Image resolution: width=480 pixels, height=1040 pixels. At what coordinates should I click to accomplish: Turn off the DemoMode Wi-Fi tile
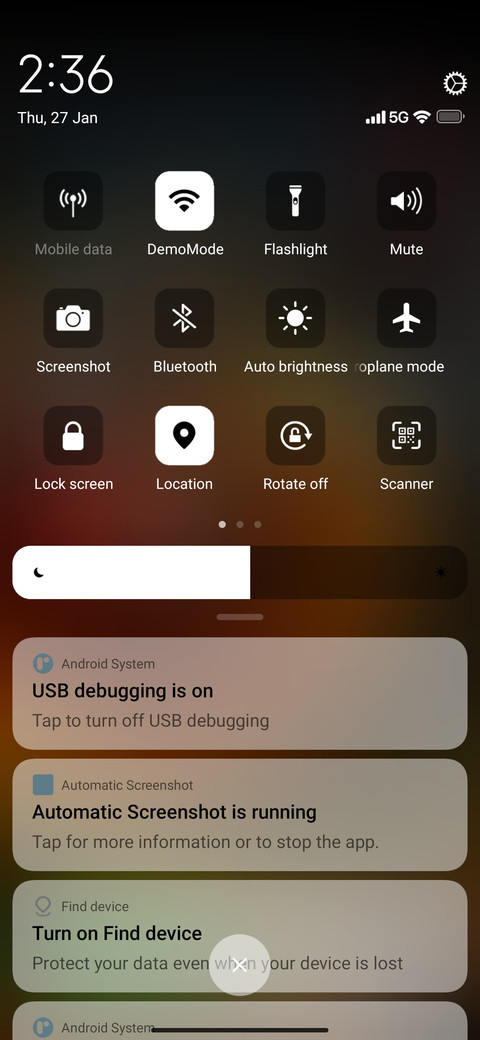(184, 201)
